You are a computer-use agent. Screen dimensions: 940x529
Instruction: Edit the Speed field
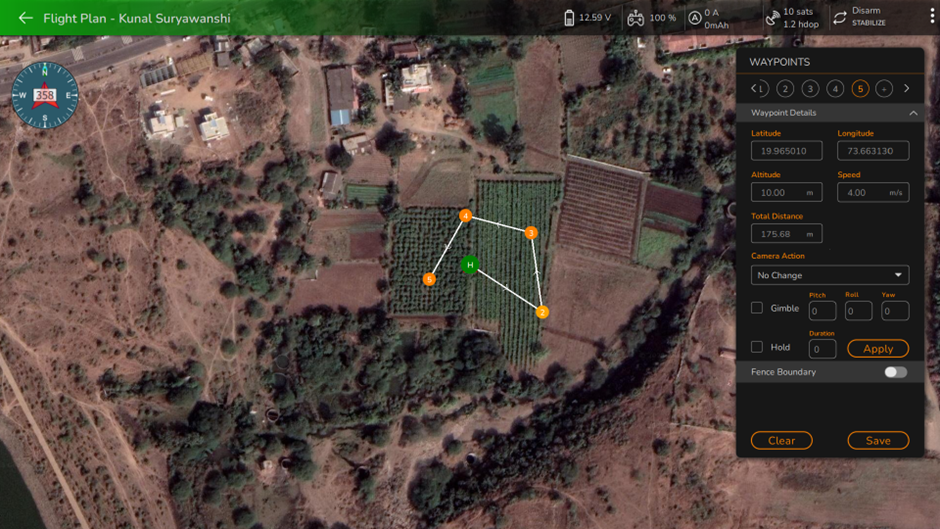[872, 192]
